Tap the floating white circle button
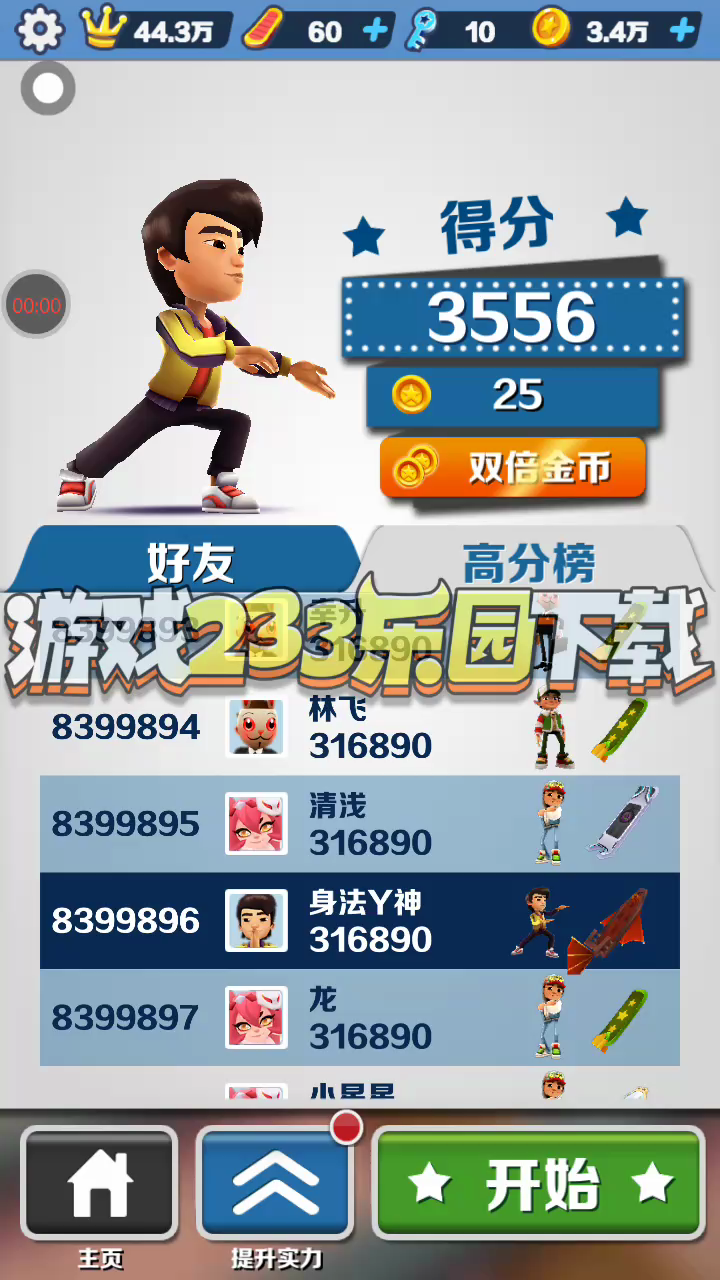 [x=47, y=88]
